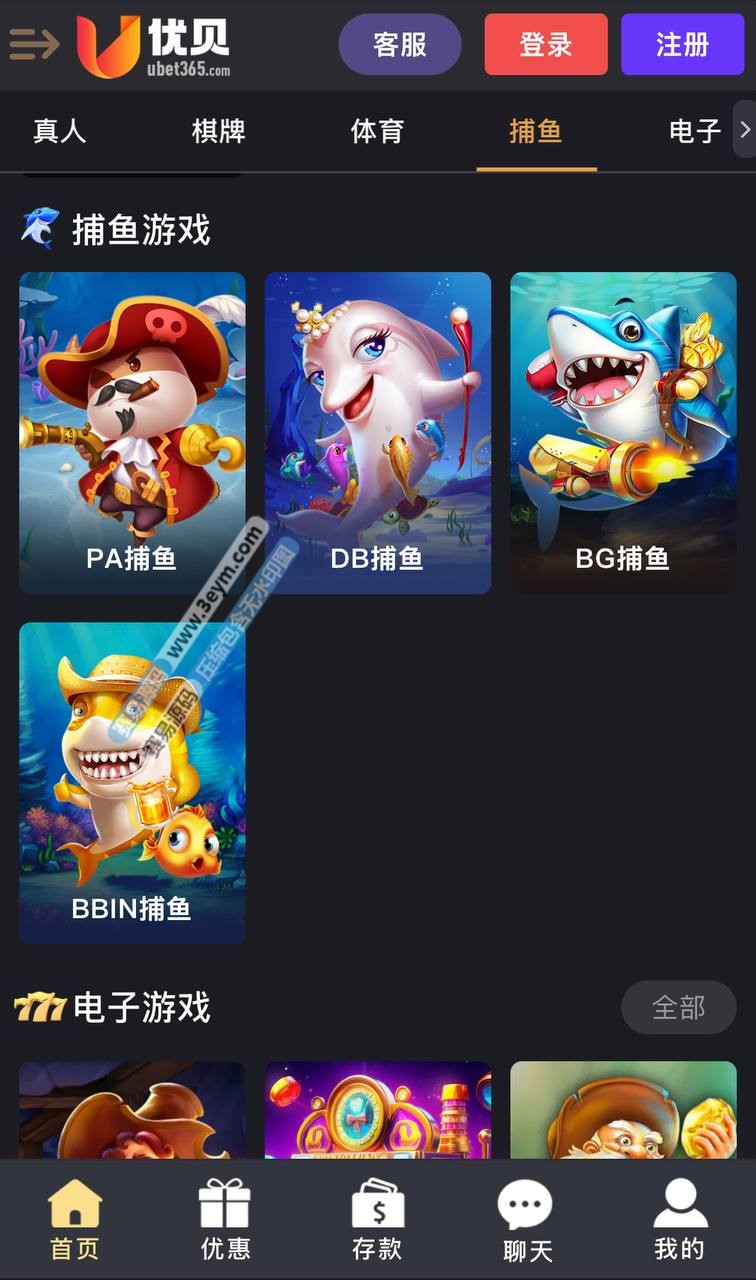
Task: Open the 聊天 chat tab
Action: pos(527,1220)
